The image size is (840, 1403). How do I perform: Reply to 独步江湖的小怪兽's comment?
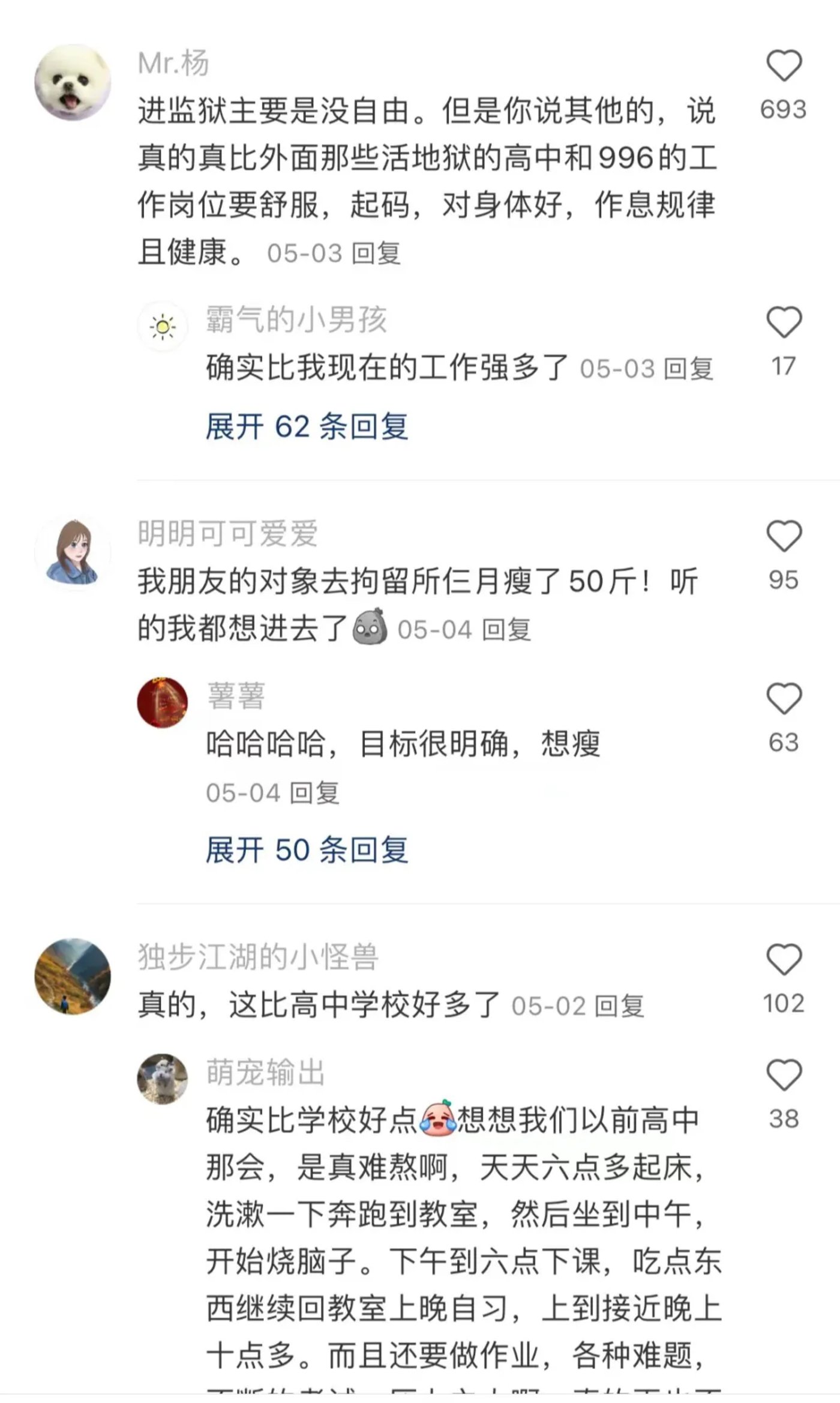(x=620, y=1006)
